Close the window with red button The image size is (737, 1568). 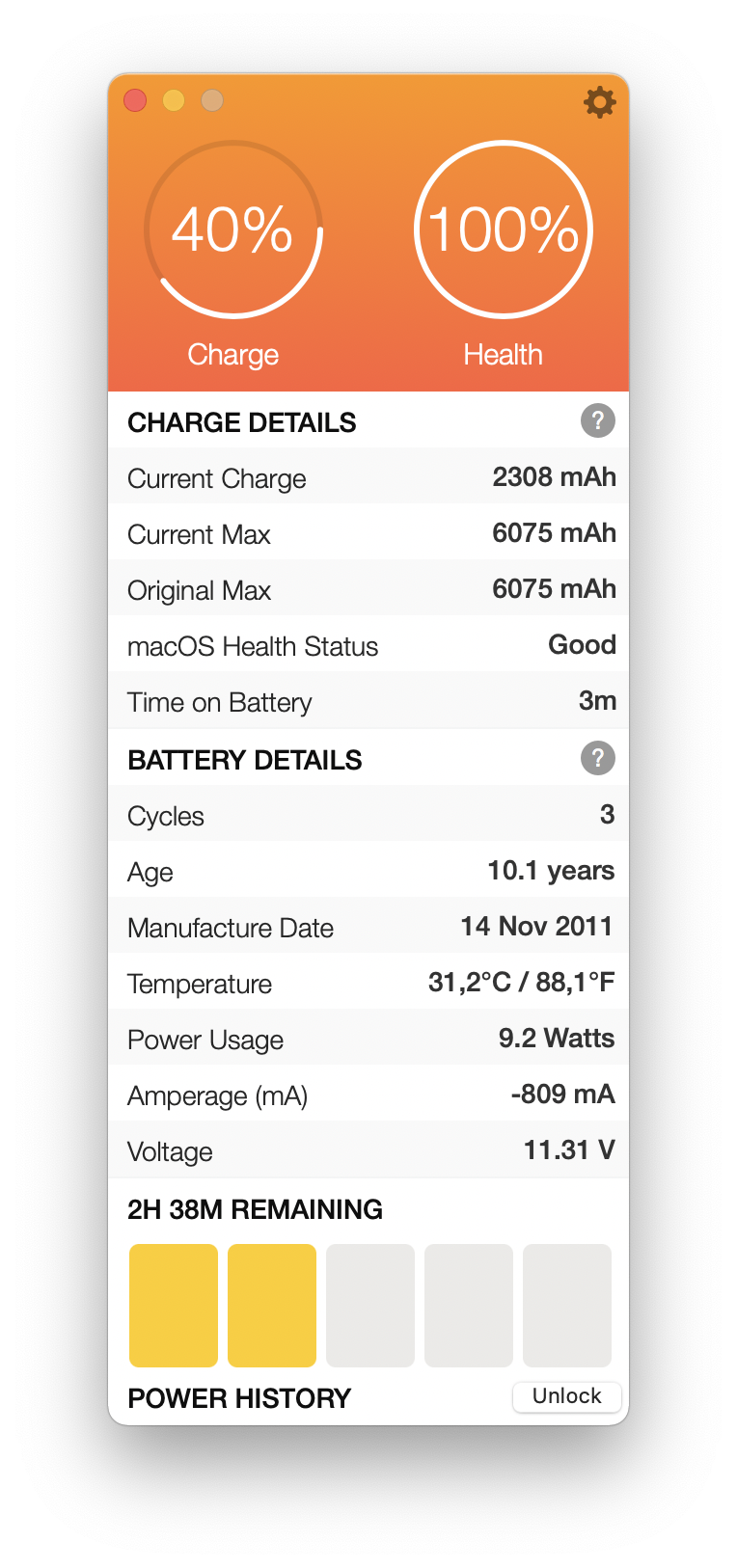pyautogui.click(x=135, y=100)
